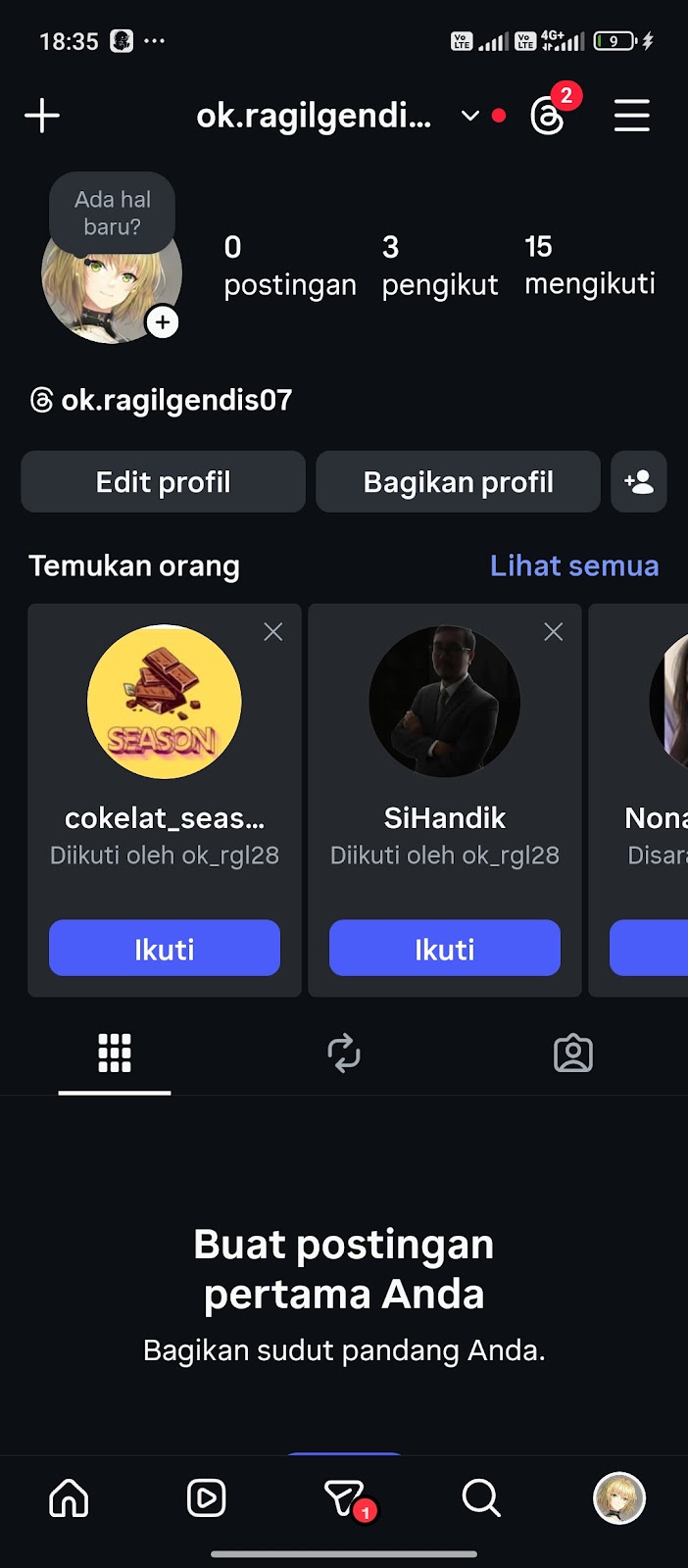
Task: Tap the plus icon to create new content
Action: (x=42, y=116)
